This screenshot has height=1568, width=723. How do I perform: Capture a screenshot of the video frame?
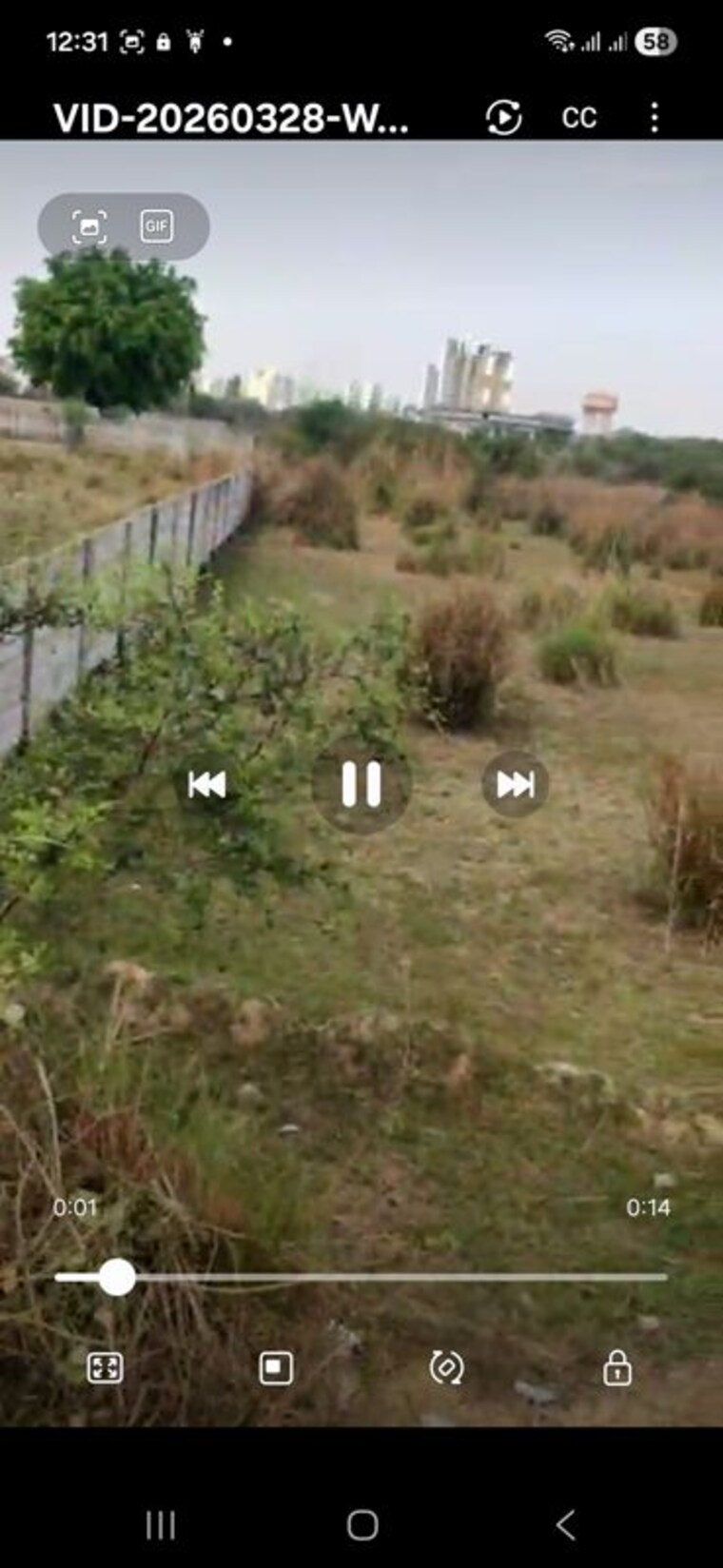click(89, 226)
